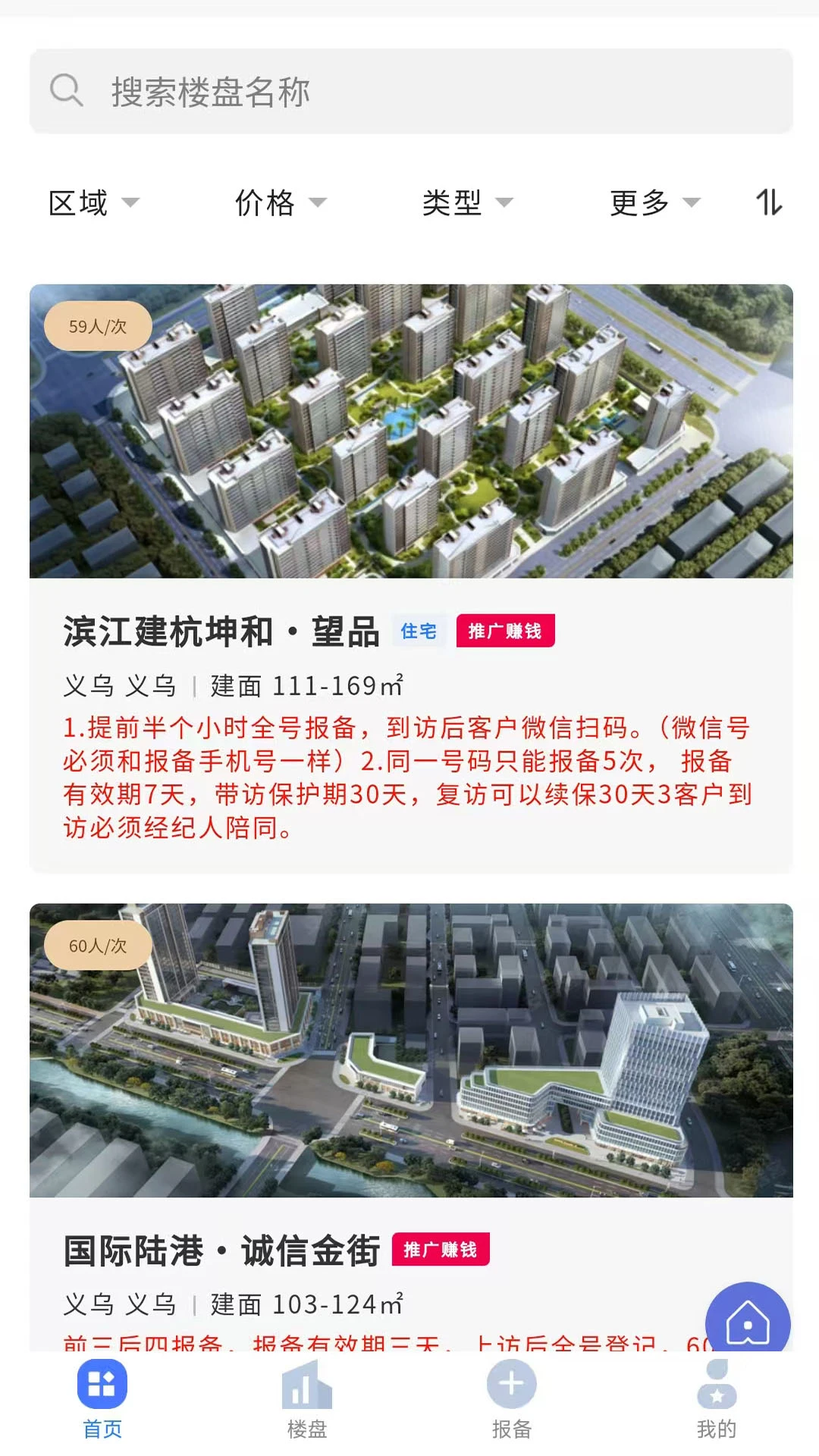Tap 推广赚钱 on 国际陆港·诚信金街
The height and width of the screenshot is (1456, 819).
point(441,1250)
